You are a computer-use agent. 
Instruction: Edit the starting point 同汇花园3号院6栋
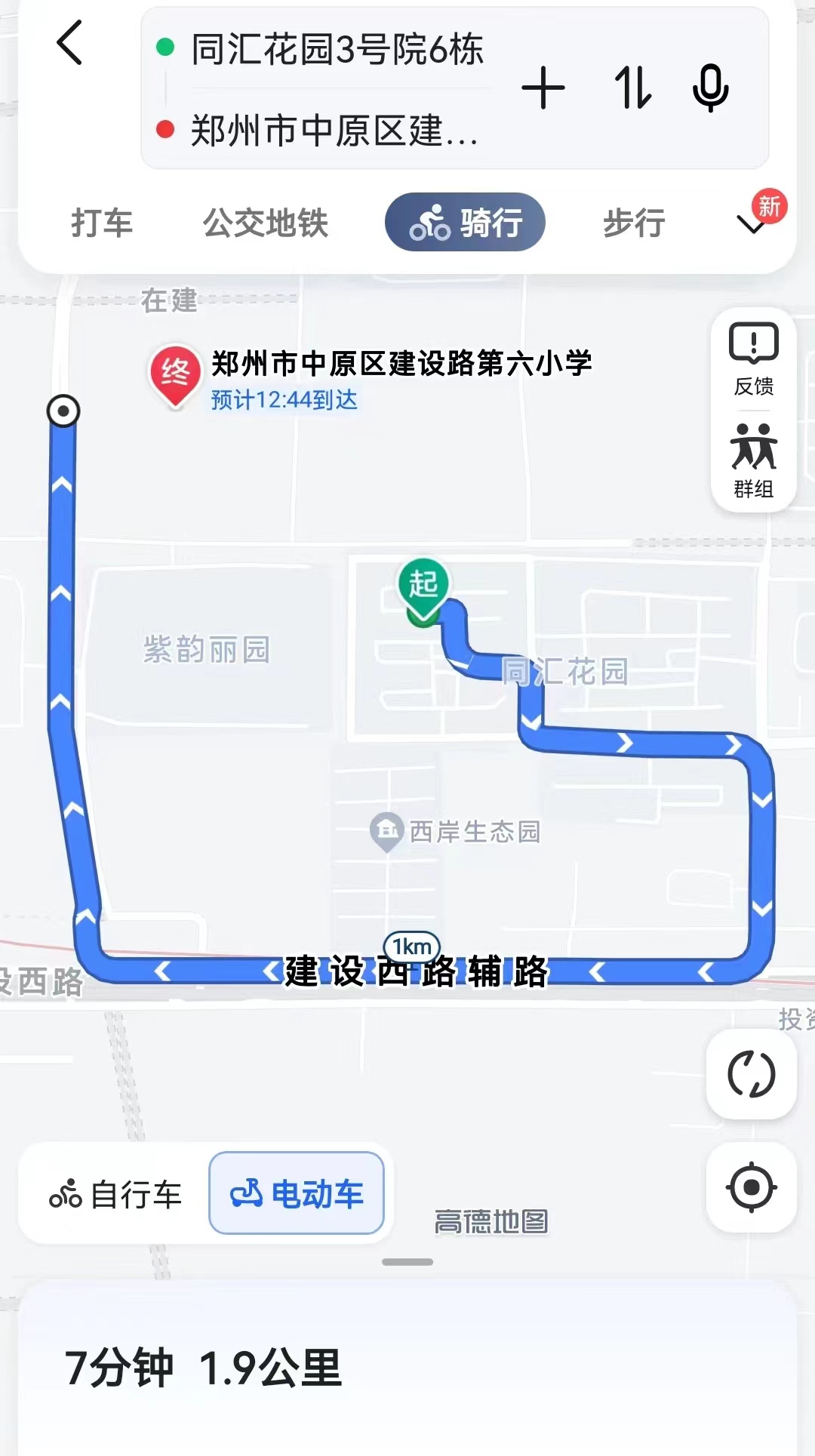click(x=337, y=51)
